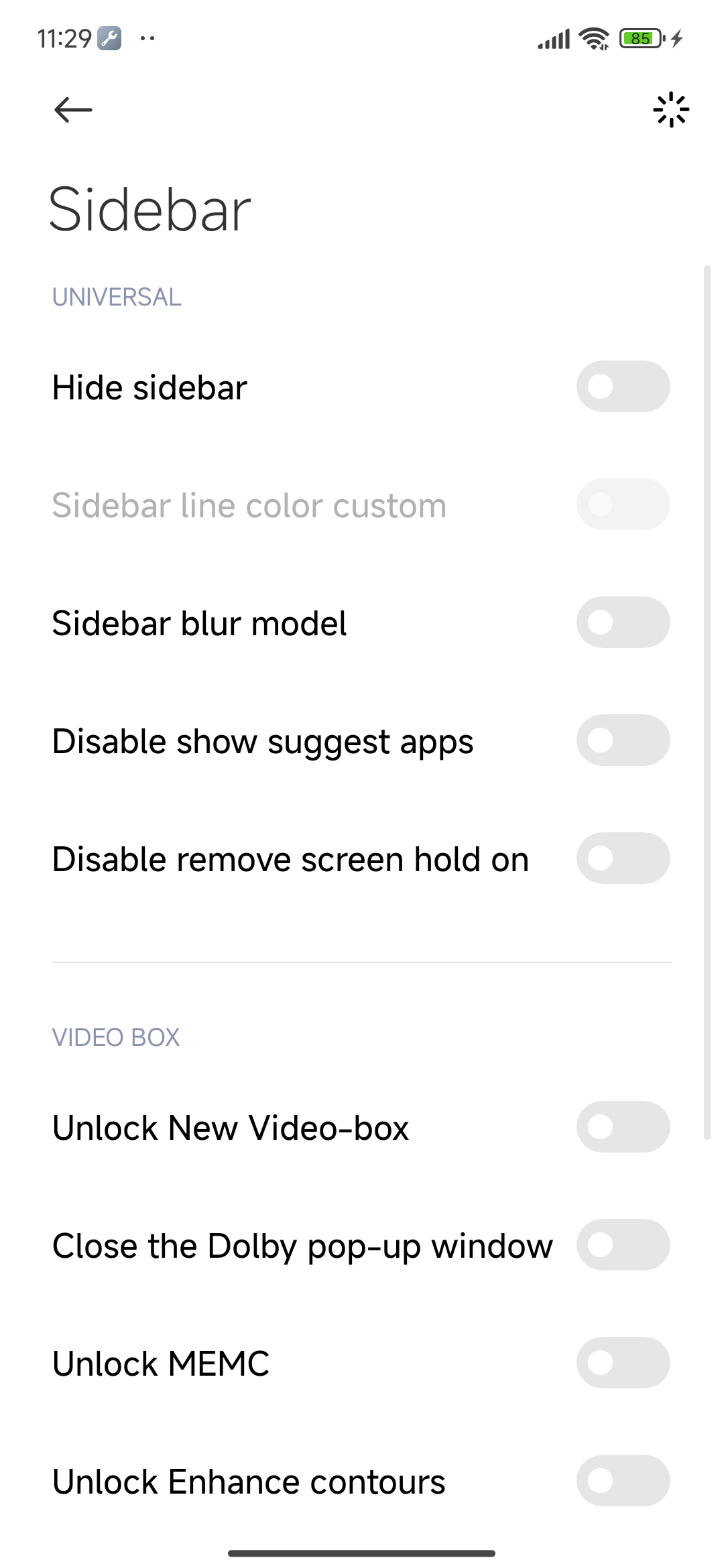
Task: Enable Unlock Enhance contours
Action: click(x=623, y=1481)
